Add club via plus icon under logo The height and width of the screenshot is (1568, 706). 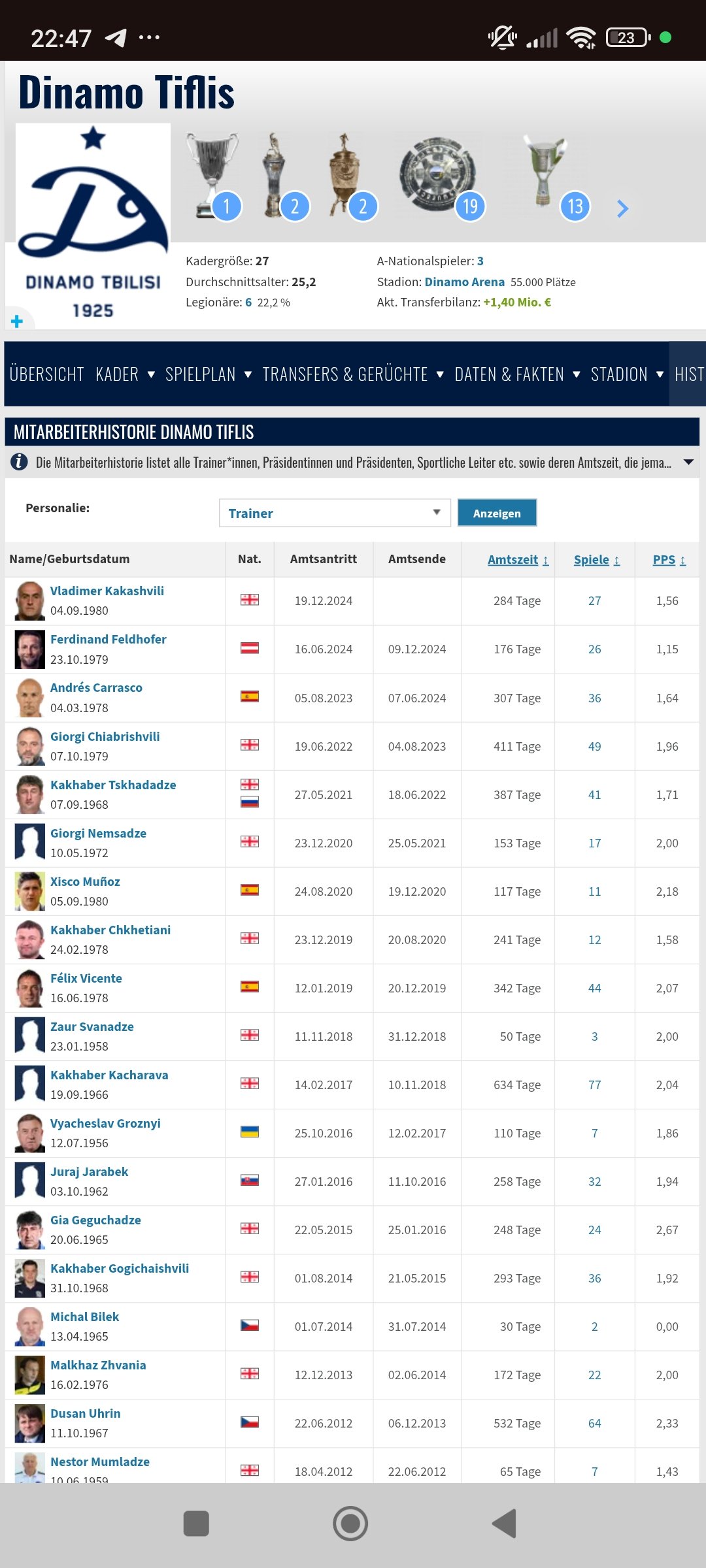(x=17, y=321)
